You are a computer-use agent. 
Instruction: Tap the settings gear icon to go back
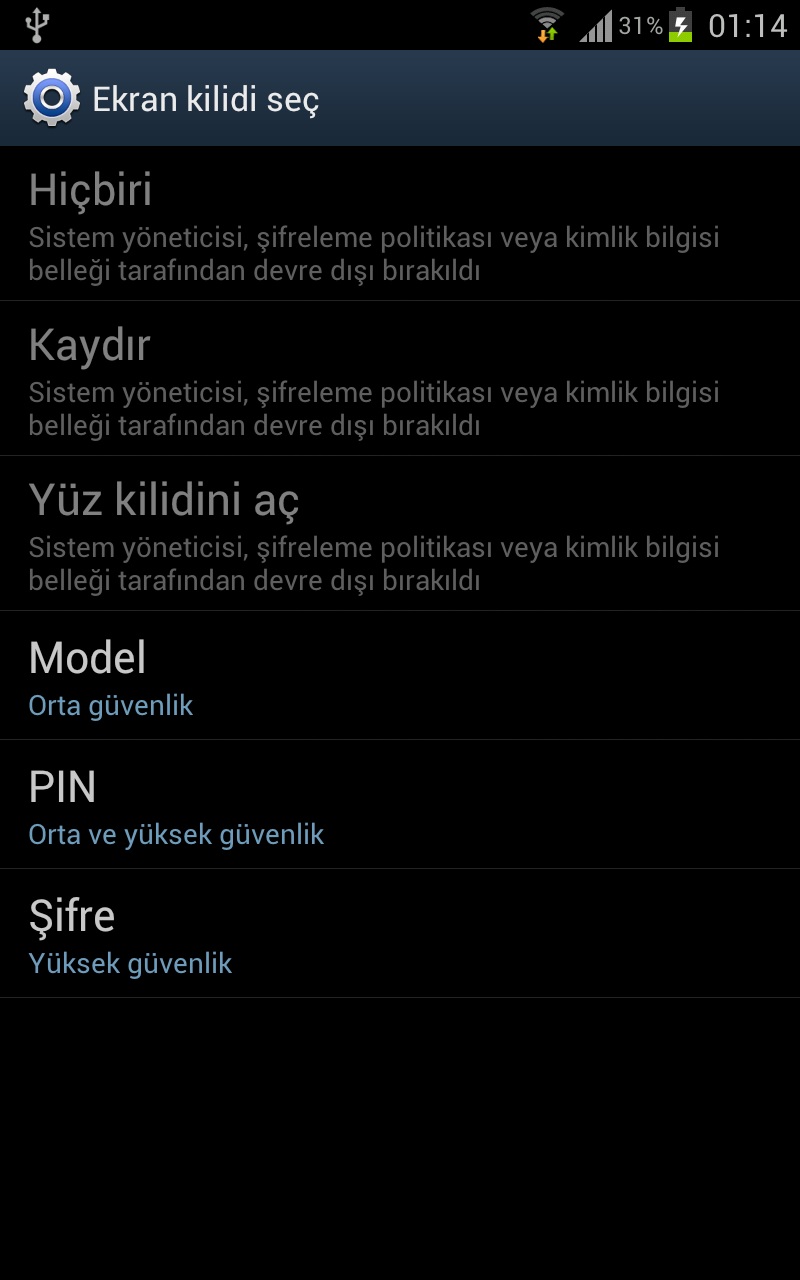[x=51, y=99]
